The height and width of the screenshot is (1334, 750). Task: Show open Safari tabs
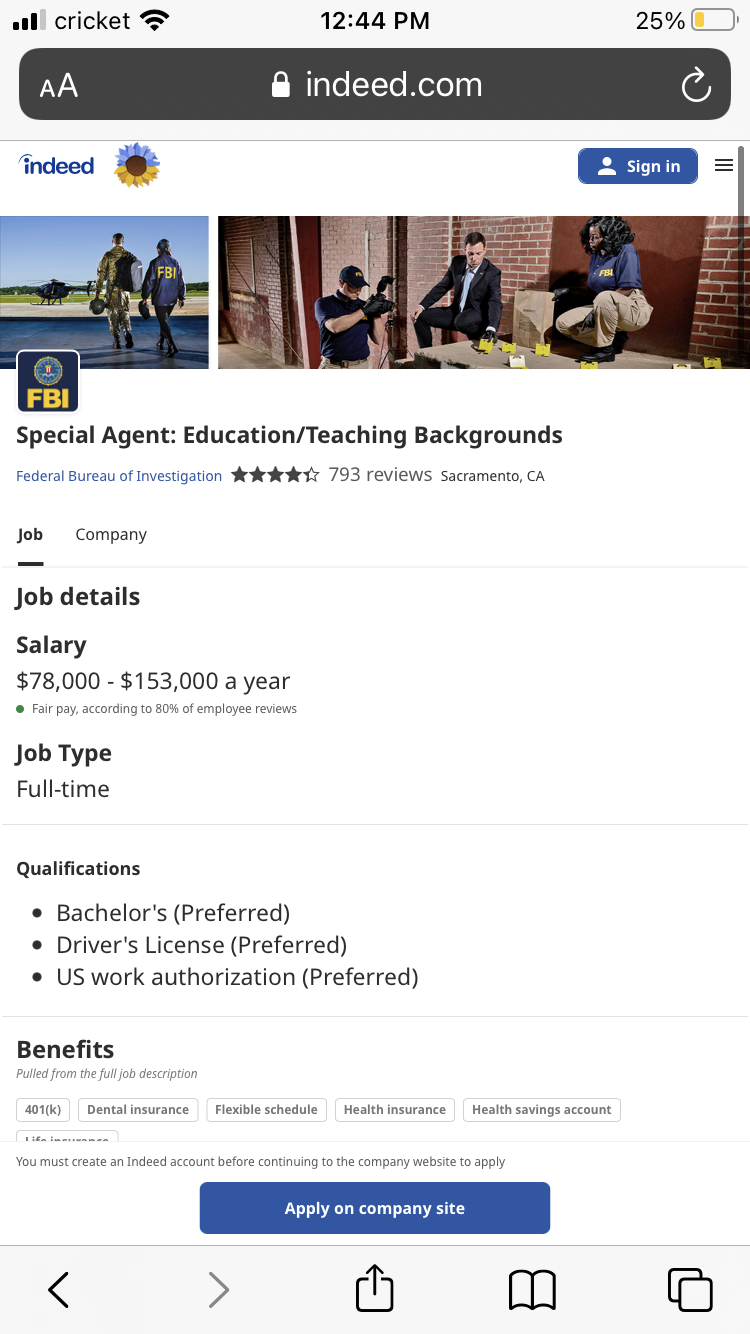pyautogui.click(x=690, y=1290)
